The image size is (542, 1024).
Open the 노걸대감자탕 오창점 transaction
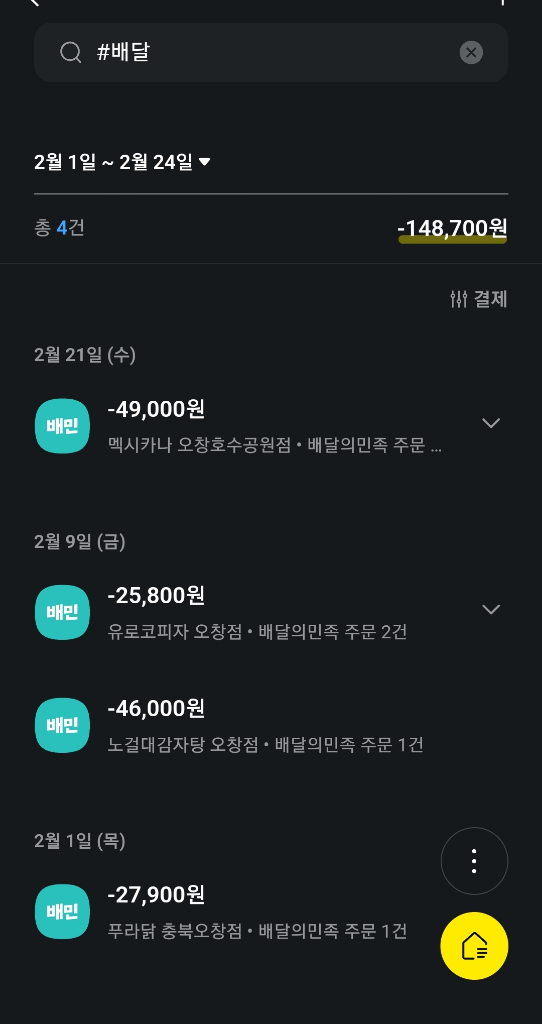tap(270, 726)
